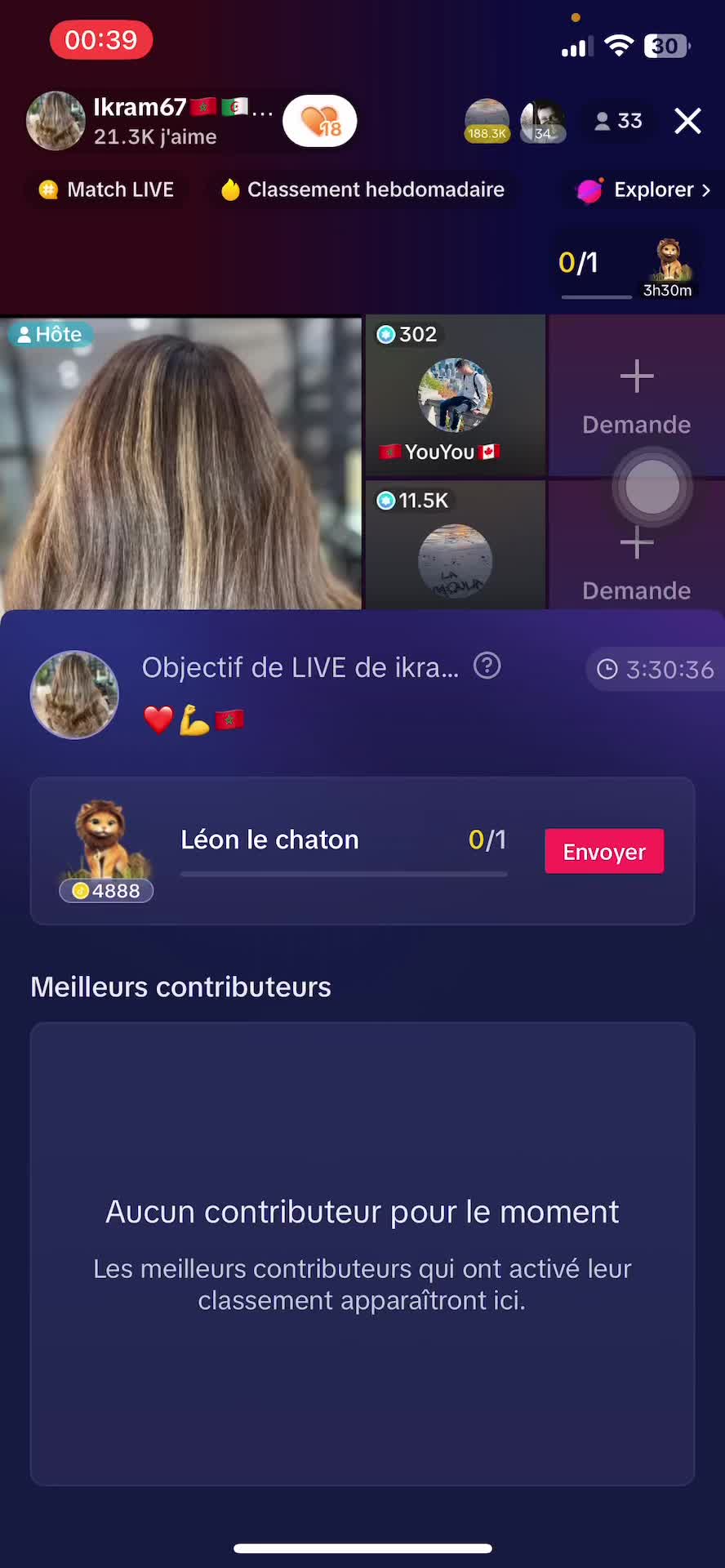Image resolution: width=725 pixels, height=1568 pixels.
Task: Tap the heart follow badge
Action: click(320, 121)
